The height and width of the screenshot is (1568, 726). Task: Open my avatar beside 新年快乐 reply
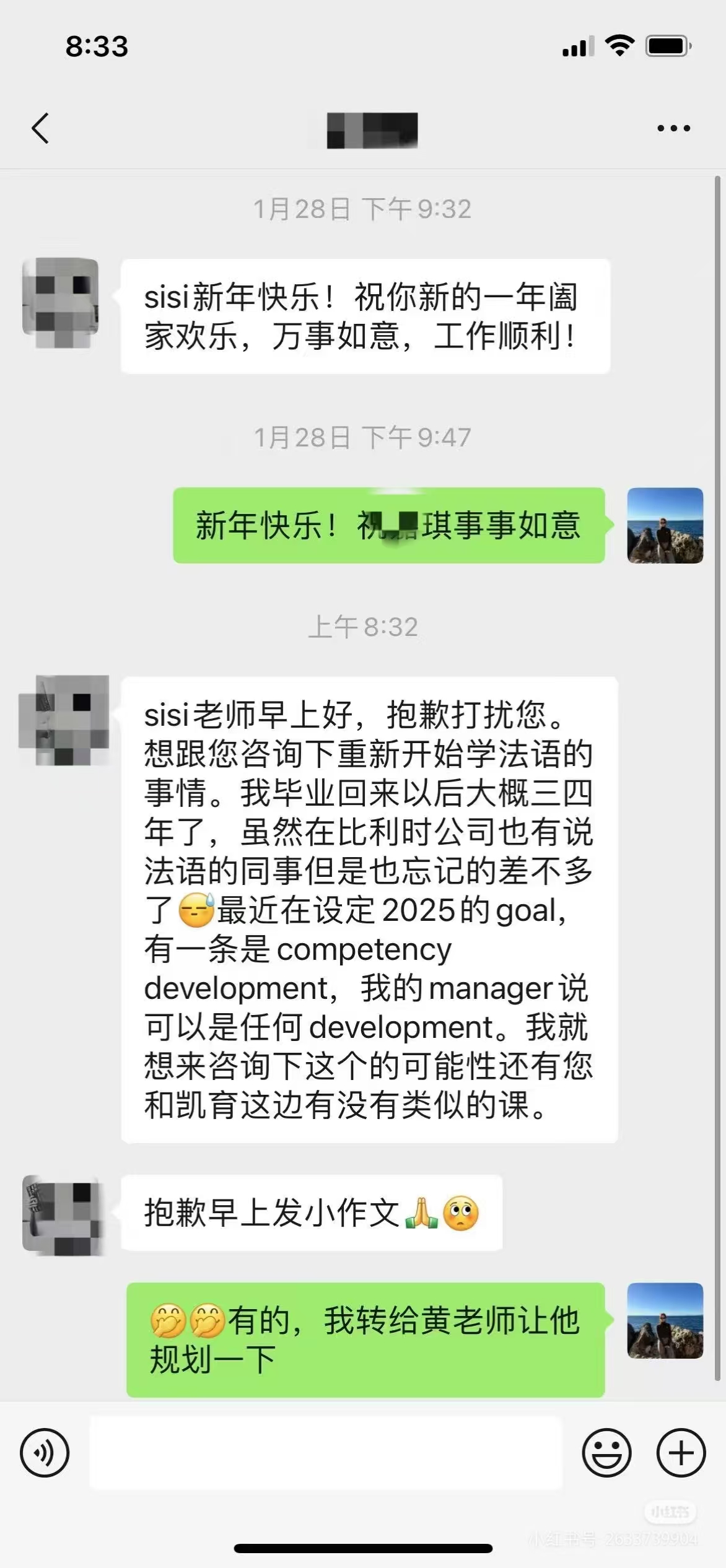click(665, 525)
